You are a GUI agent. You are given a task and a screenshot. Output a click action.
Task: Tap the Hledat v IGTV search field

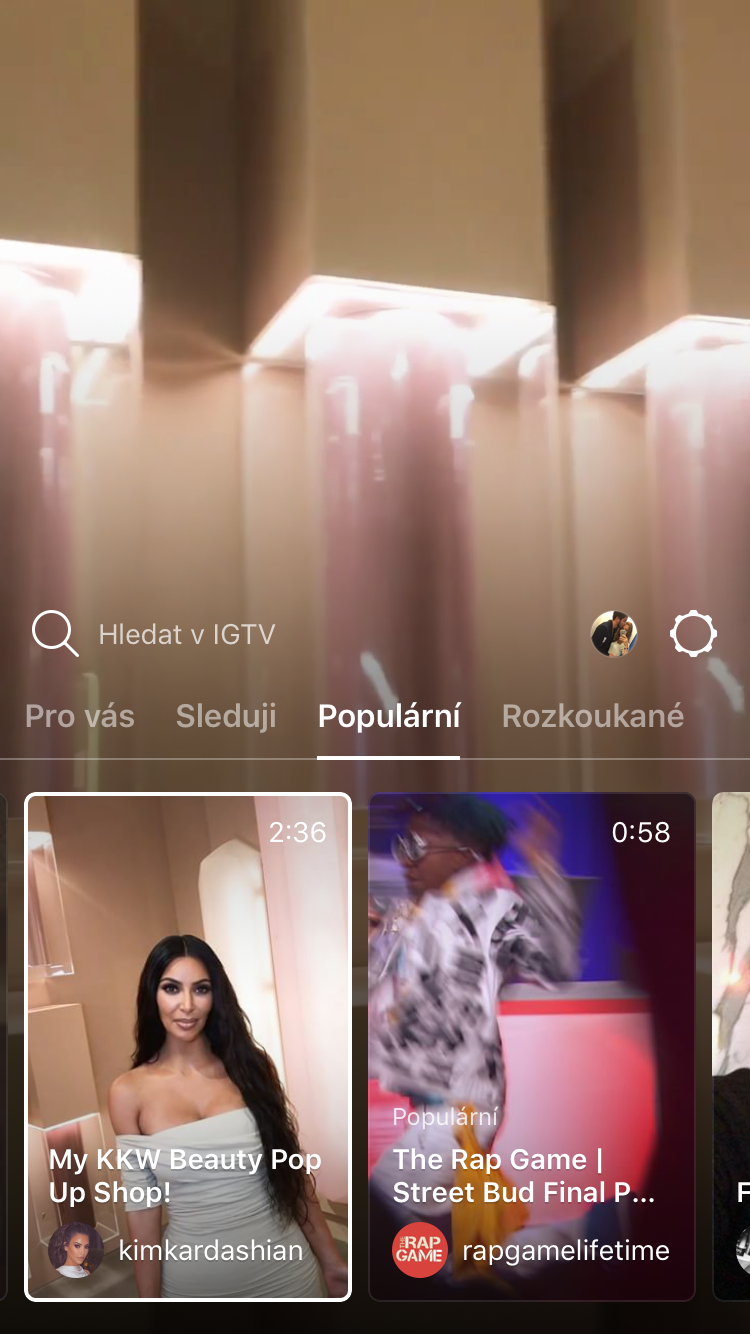pyautogui.click(x=185, y=632)
